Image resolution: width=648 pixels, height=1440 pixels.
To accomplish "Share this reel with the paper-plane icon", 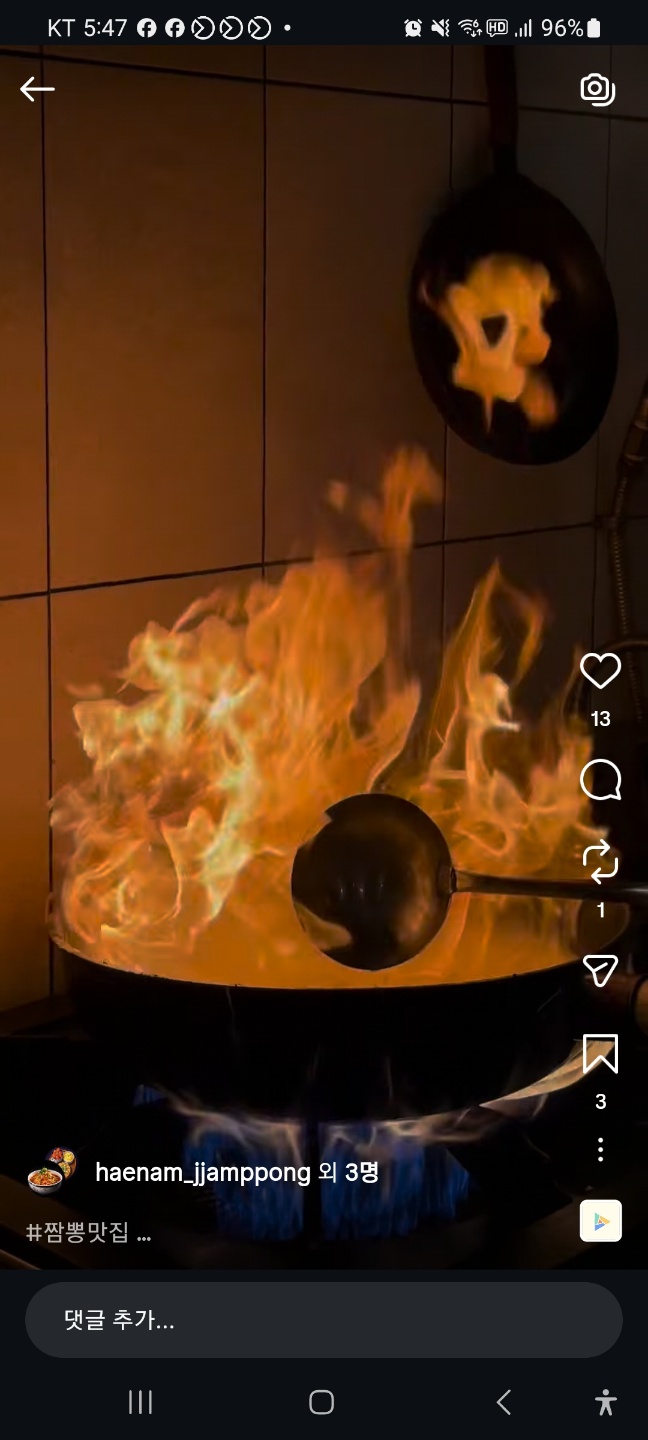I will [x=600, y=970].
